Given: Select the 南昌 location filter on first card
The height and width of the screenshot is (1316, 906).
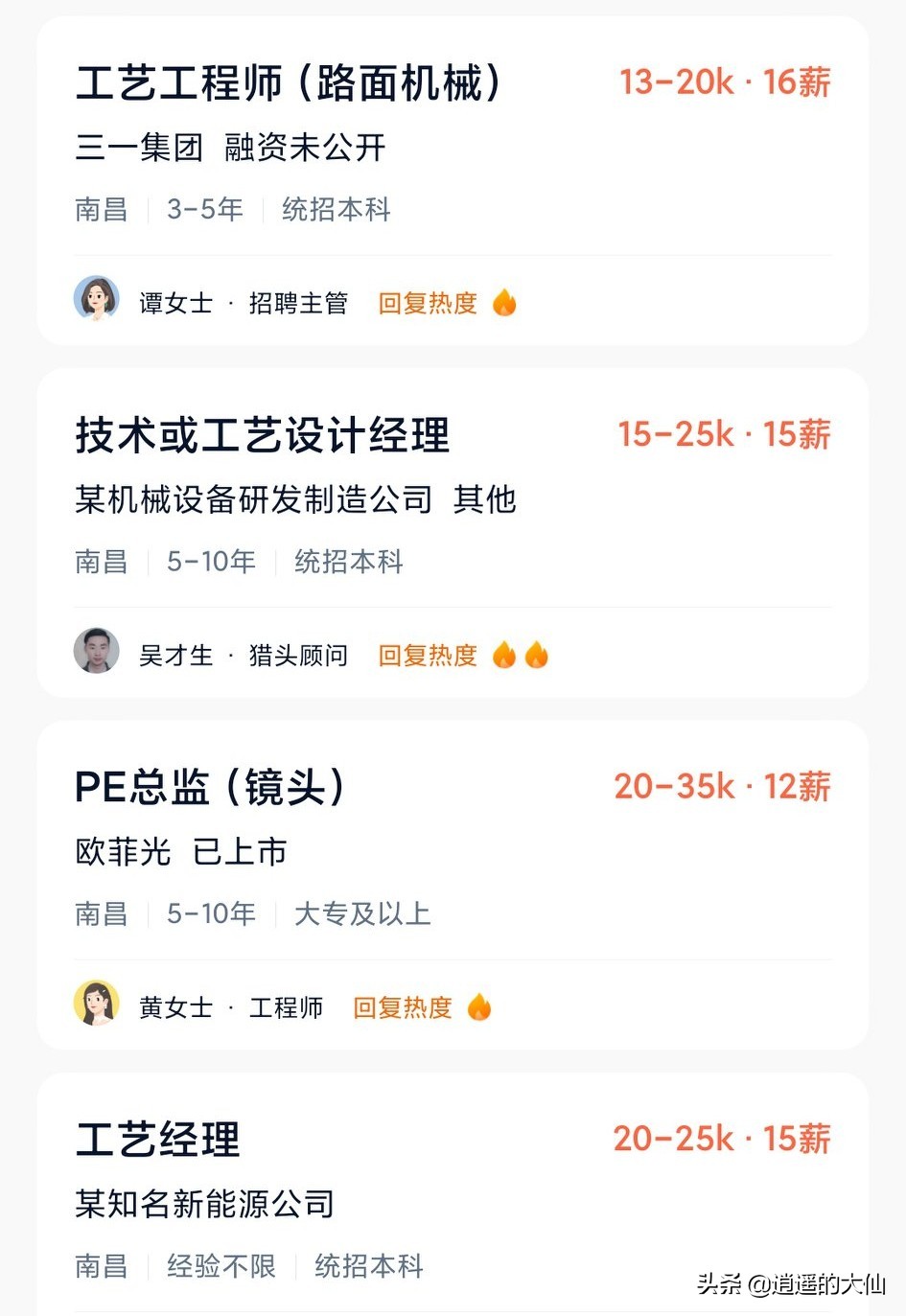Looking at the screenshot, I should click(x=101, y=210).
